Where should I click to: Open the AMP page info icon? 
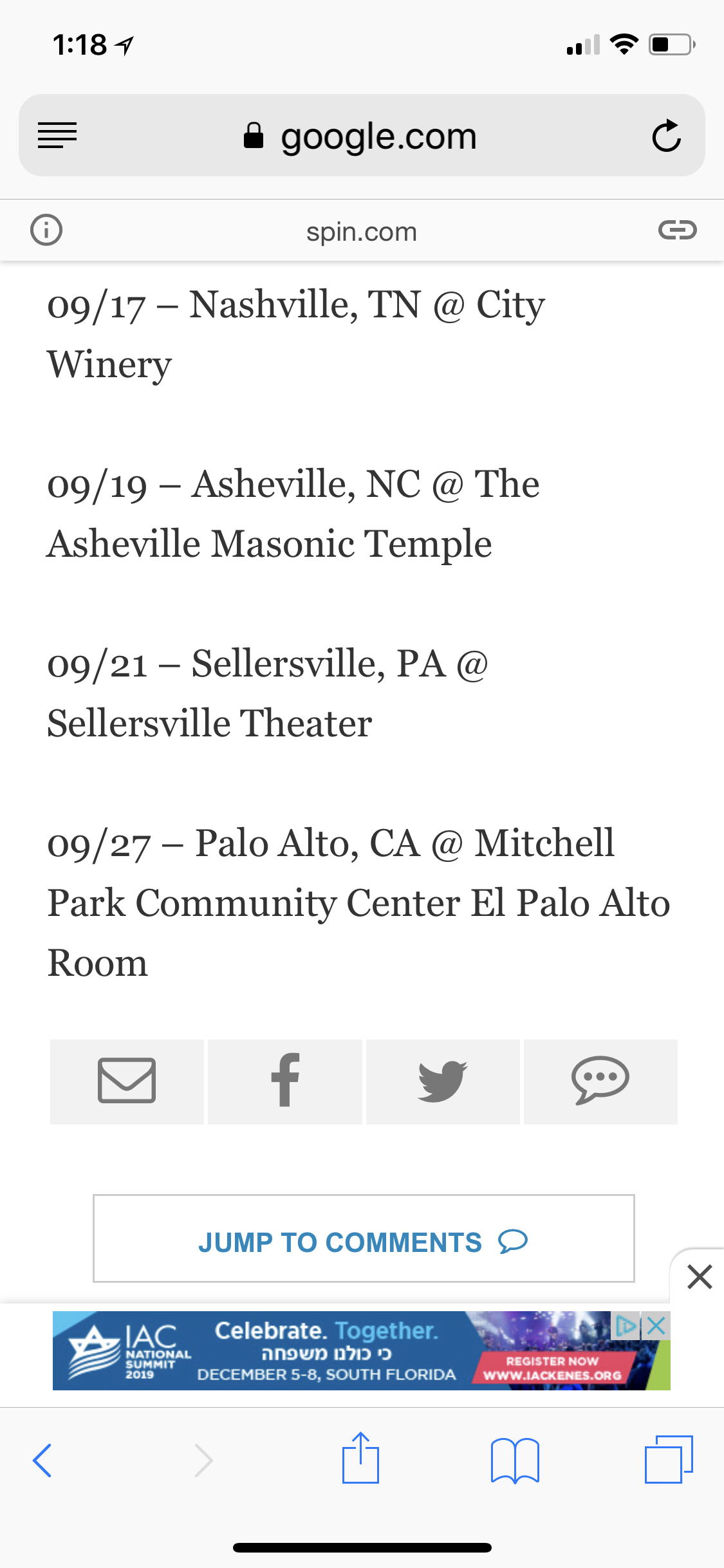tap(46, 230)
